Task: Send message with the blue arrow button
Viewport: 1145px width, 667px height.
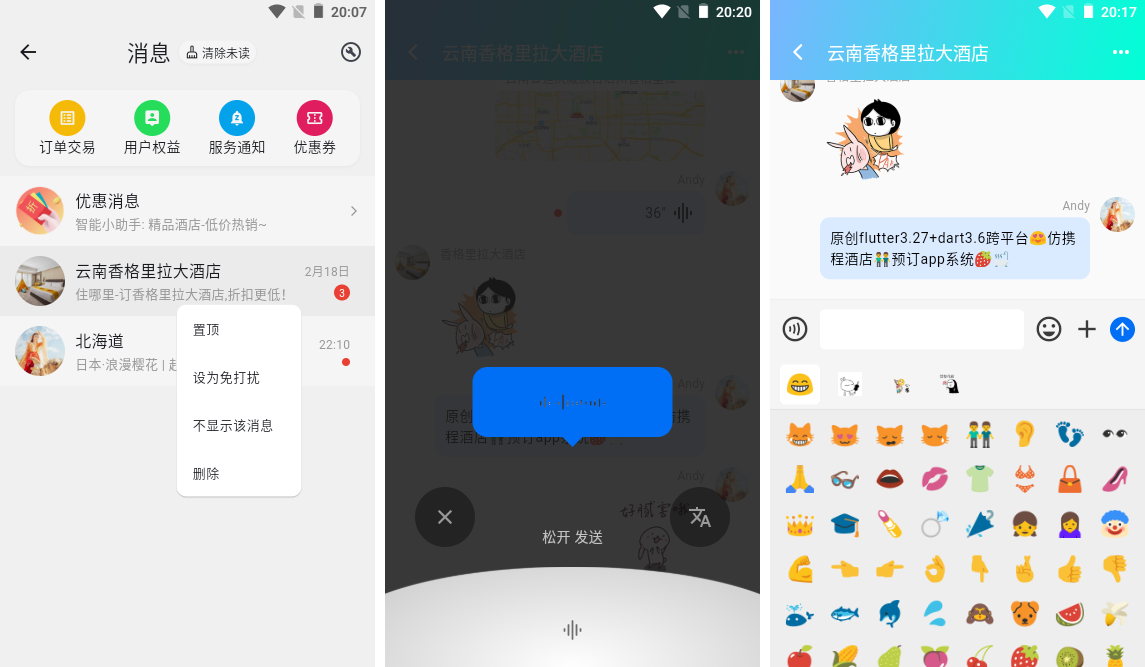Action: pyautogui.click(x=1122, y=329)
